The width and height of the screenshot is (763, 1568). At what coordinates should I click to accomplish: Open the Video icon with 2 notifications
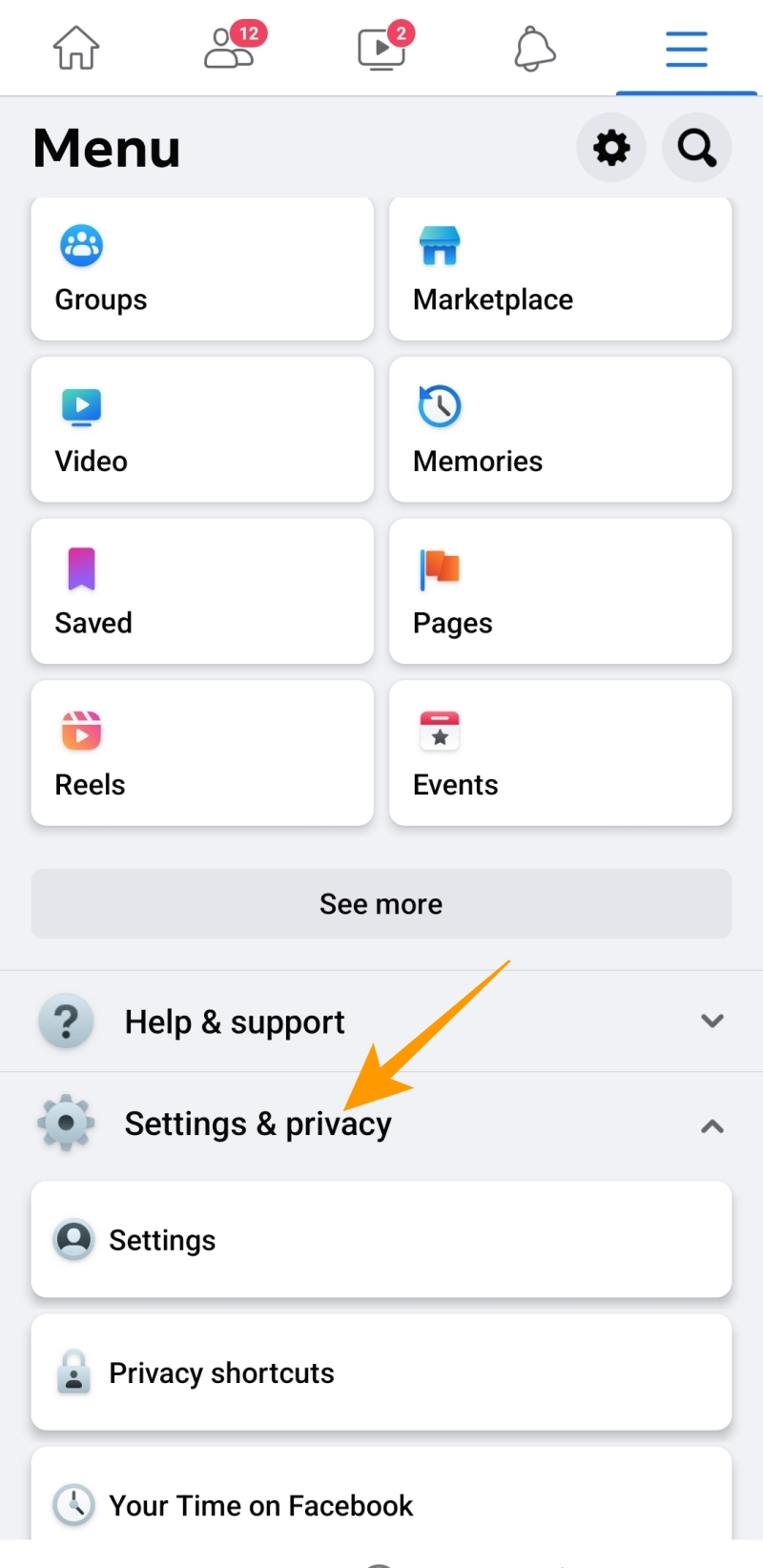(381, 50)
